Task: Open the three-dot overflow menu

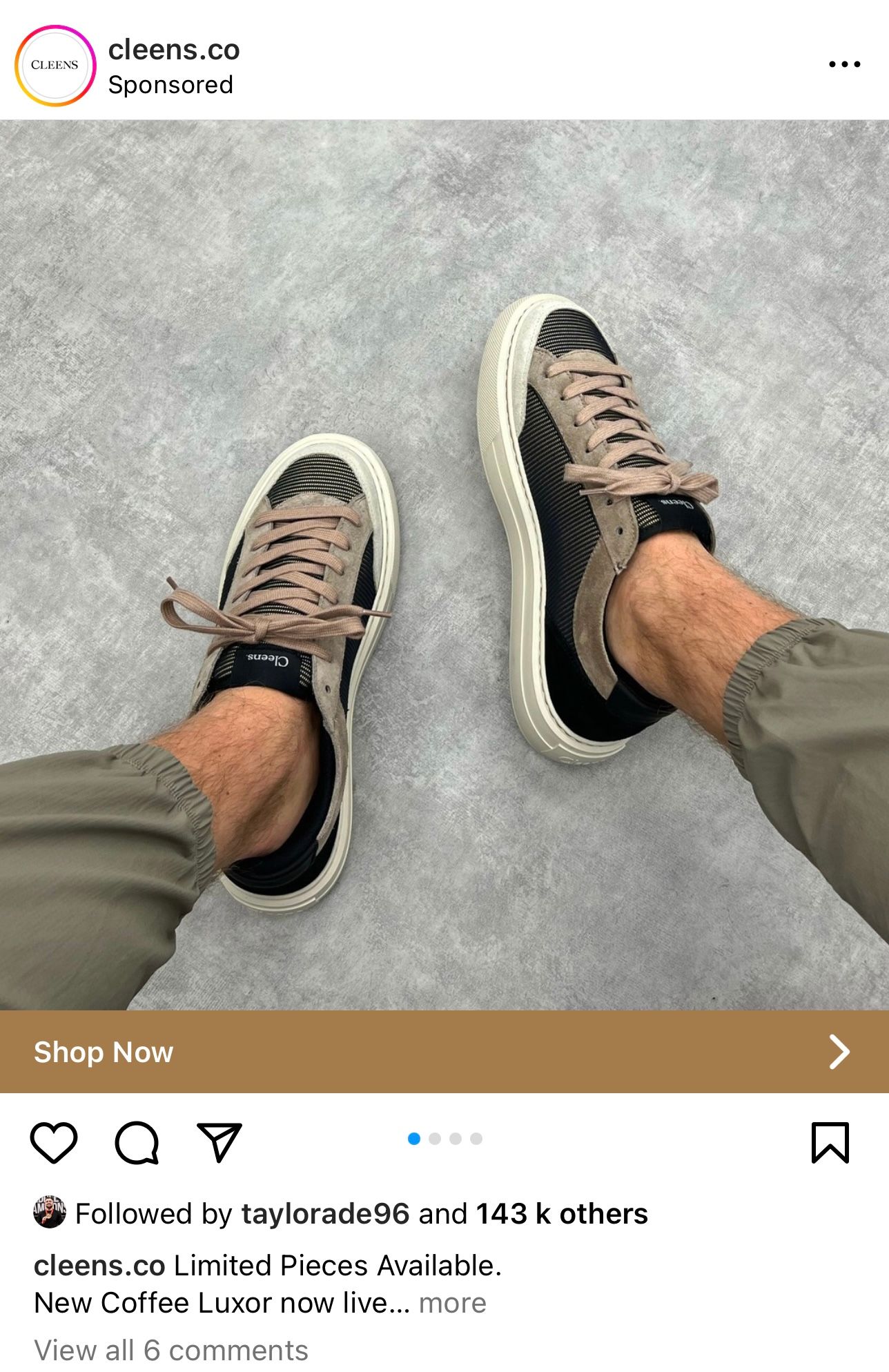Action: tap(844, 64)
